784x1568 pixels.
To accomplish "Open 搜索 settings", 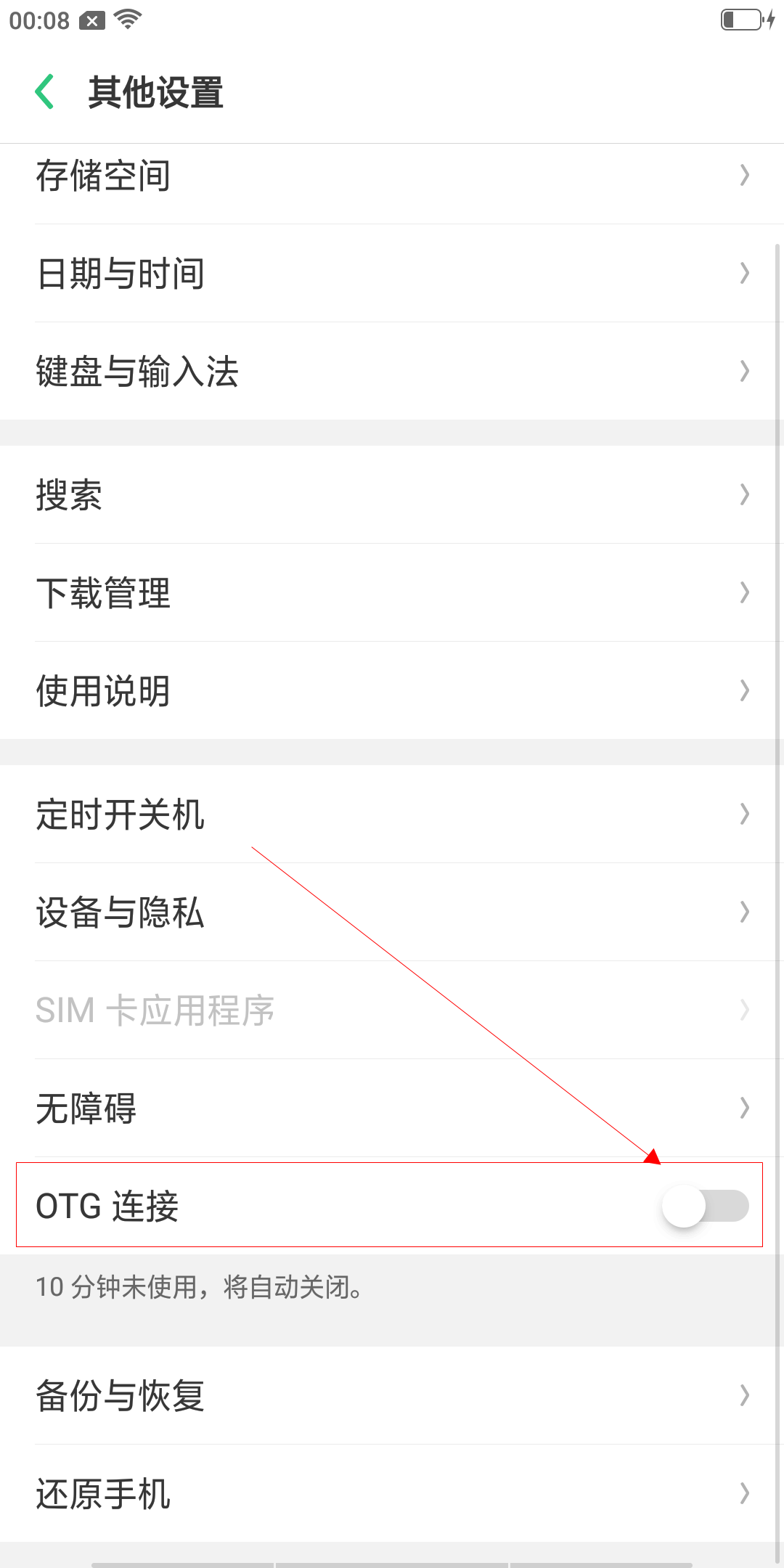I will point(392,495).
